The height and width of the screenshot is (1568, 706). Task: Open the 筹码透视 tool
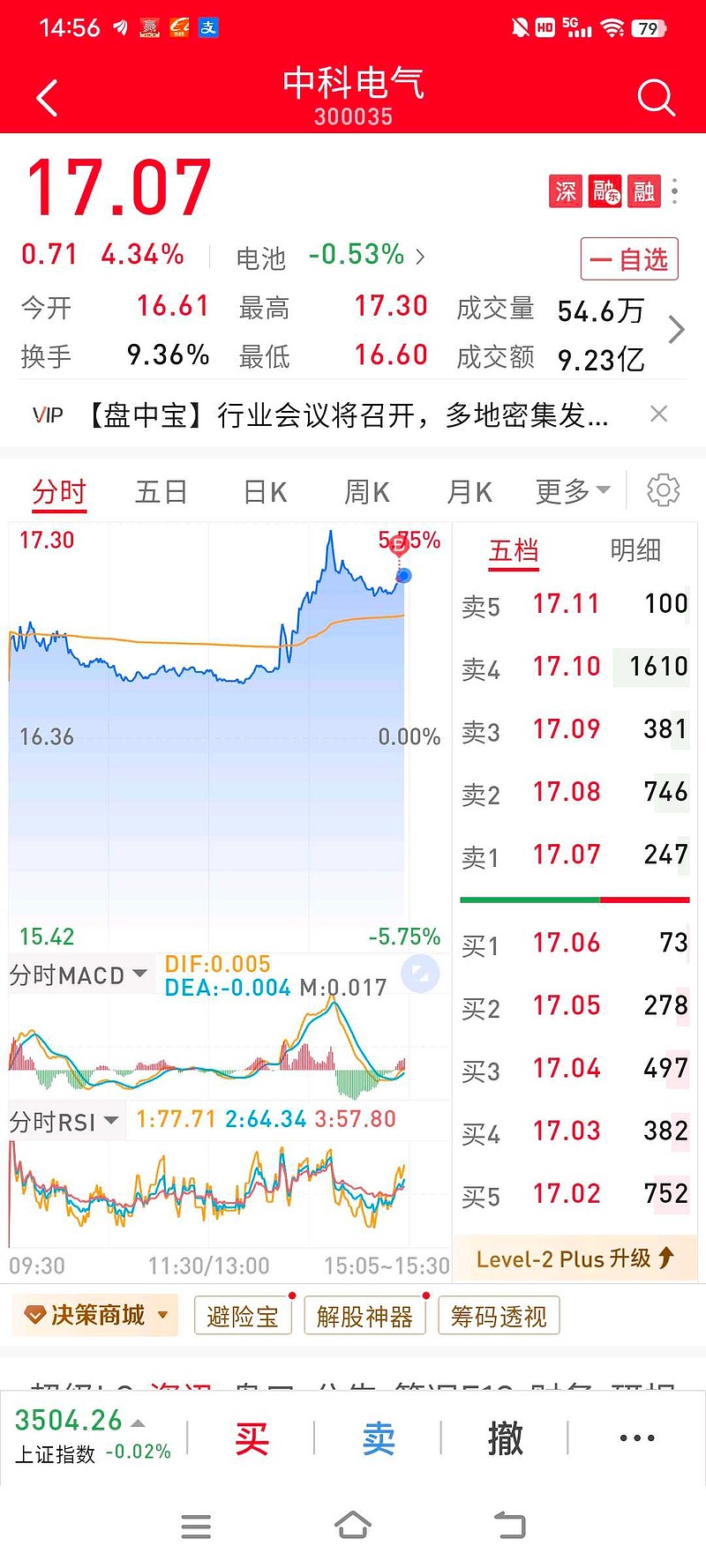(499, 1317)
